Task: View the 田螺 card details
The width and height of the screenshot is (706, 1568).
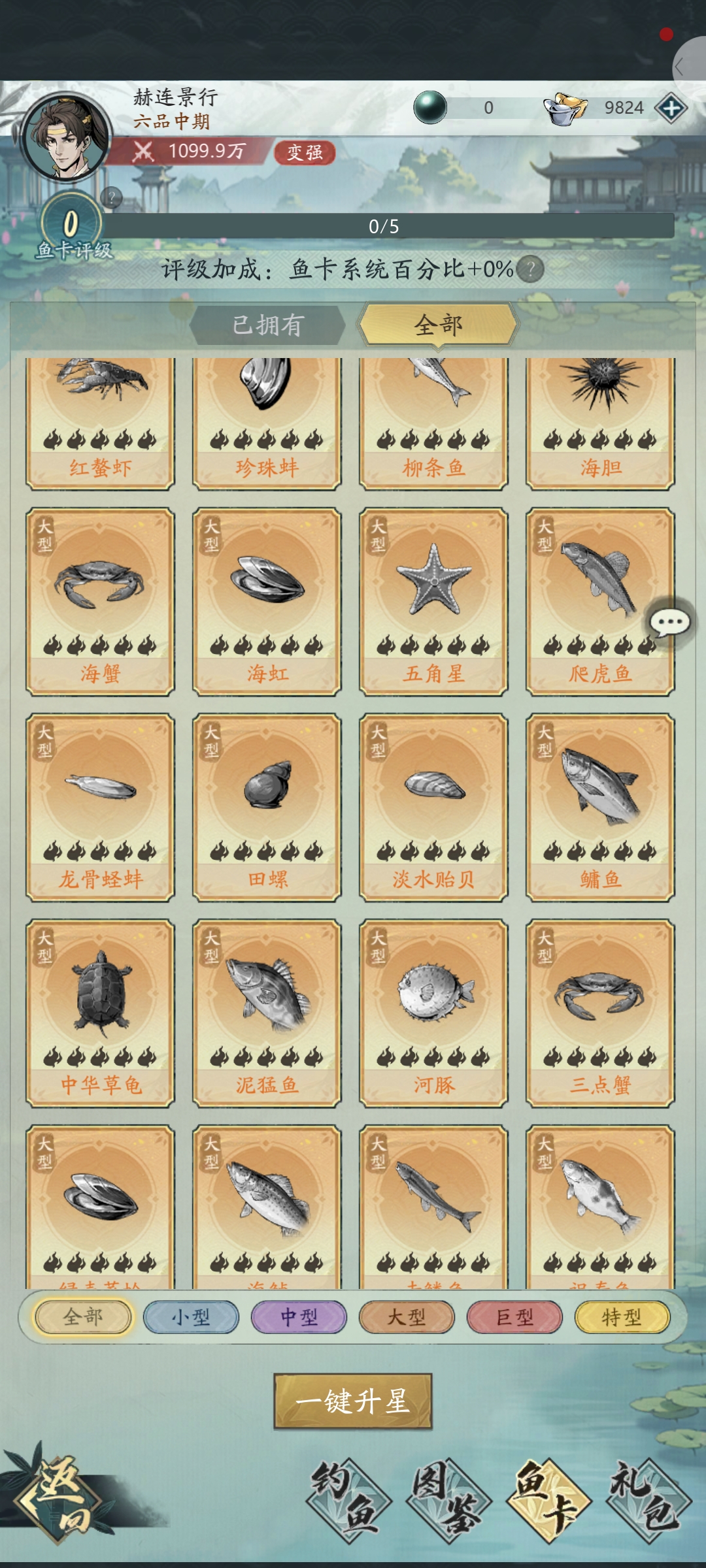Action: pos(267,807)
